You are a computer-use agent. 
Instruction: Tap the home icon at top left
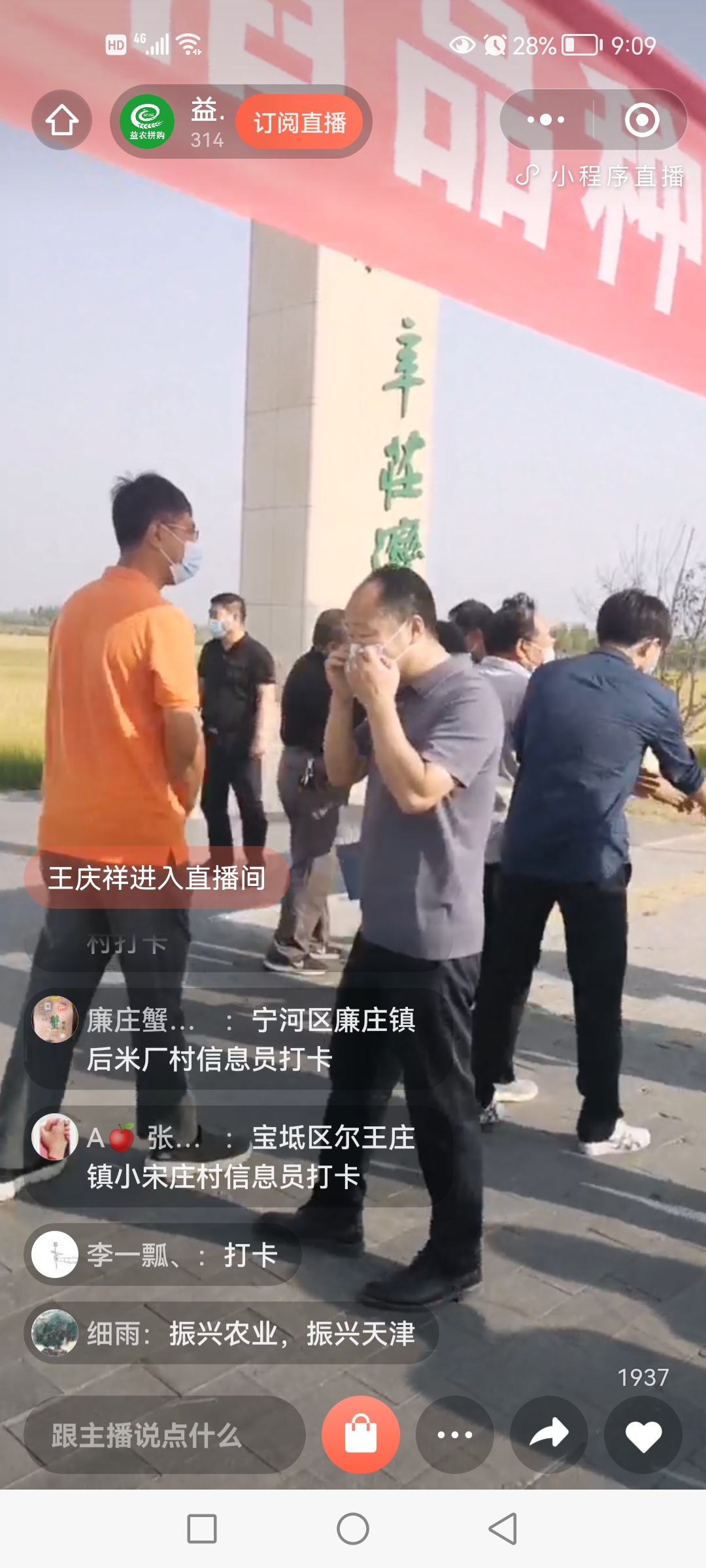coord(62,121)
